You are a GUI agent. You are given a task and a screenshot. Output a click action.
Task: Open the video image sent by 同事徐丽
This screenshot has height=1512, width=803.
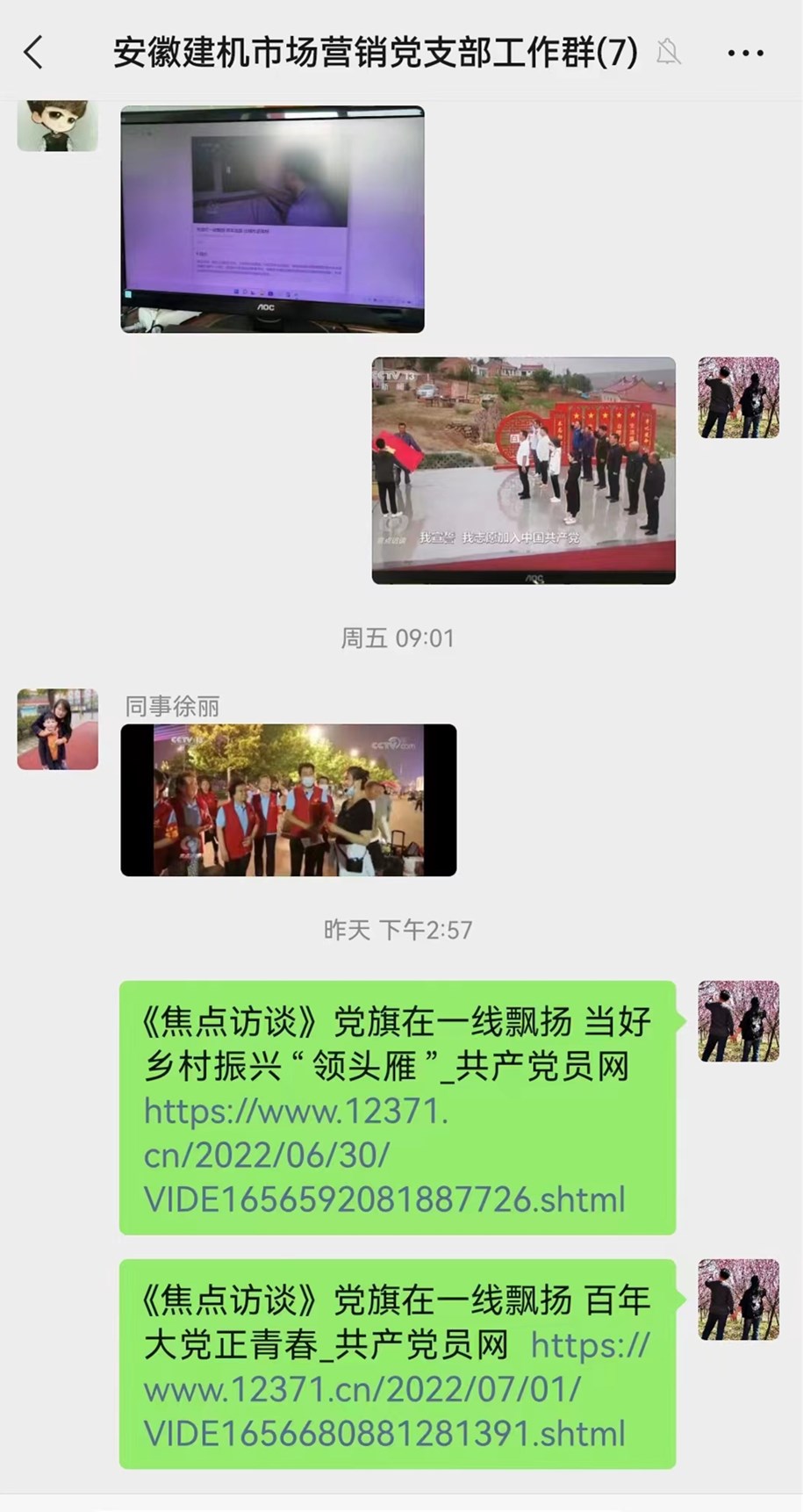coord(288,800)
